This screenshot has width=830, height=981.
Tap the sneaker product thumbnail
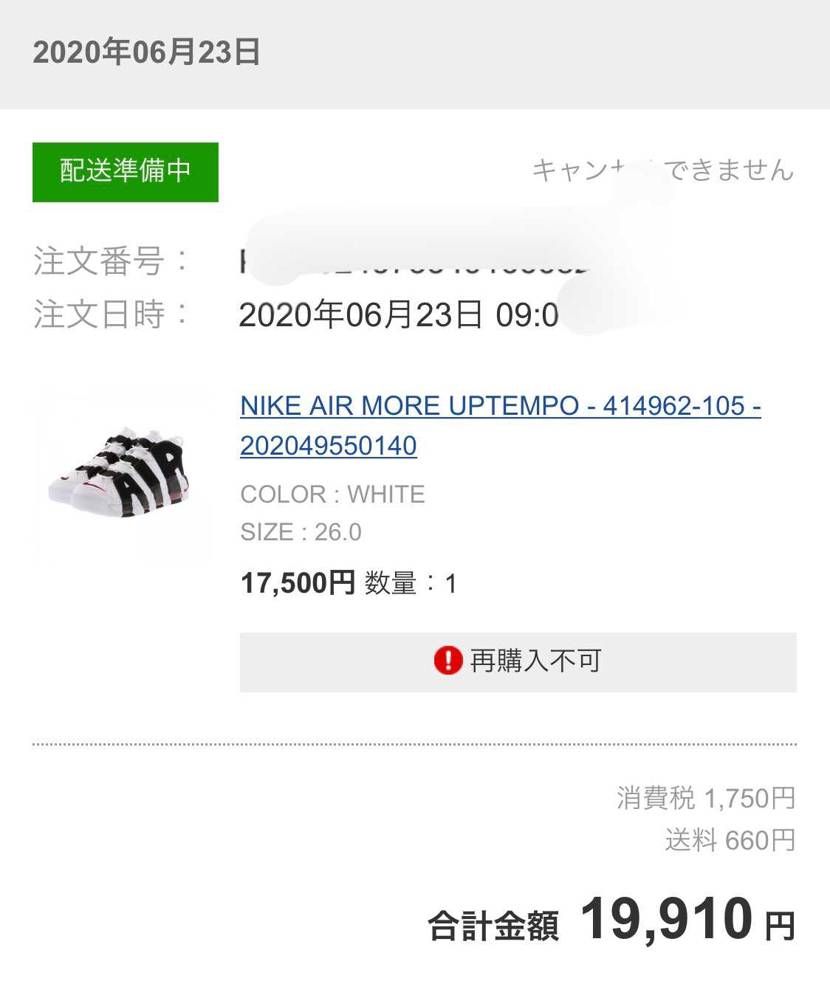pos(124,472)
